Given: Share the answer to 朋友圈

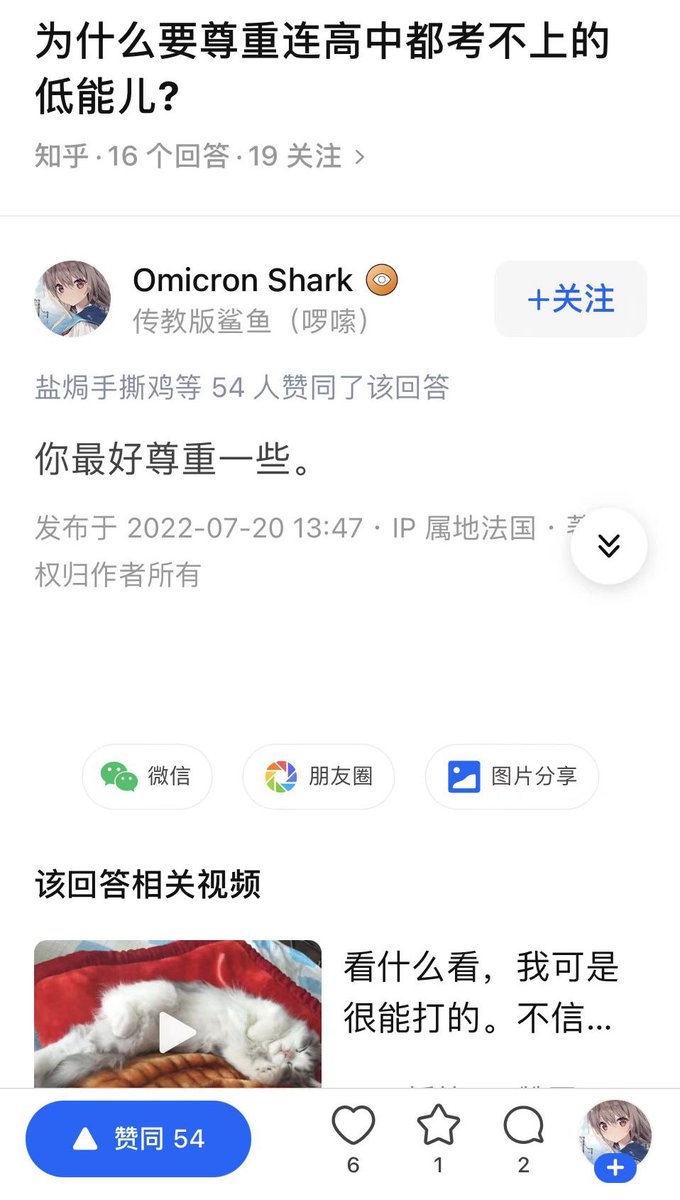Looking at the screenshot, I should (x=318, y=776).
